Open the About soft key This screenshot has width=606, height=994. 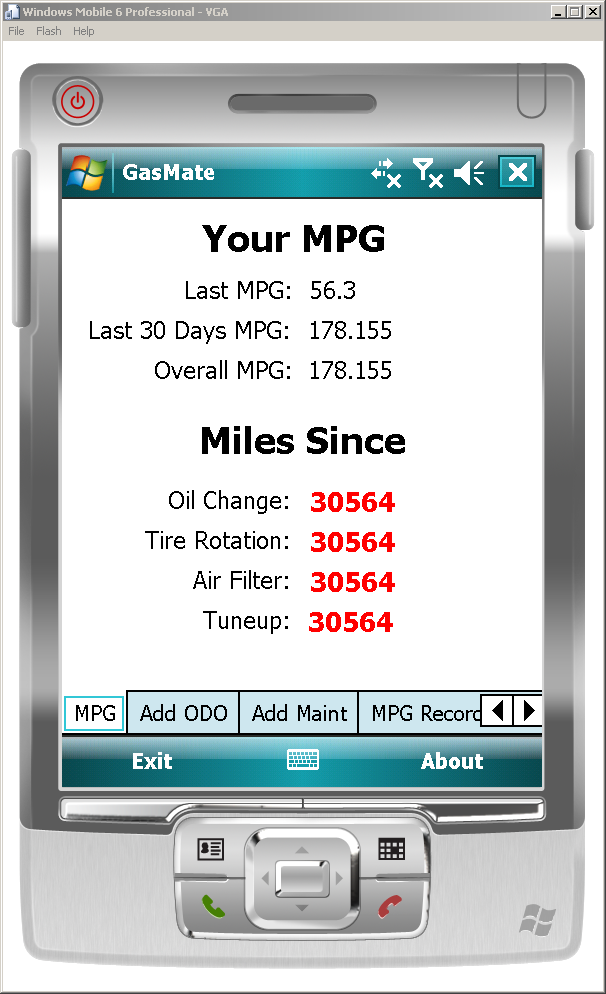click(452, 761)
